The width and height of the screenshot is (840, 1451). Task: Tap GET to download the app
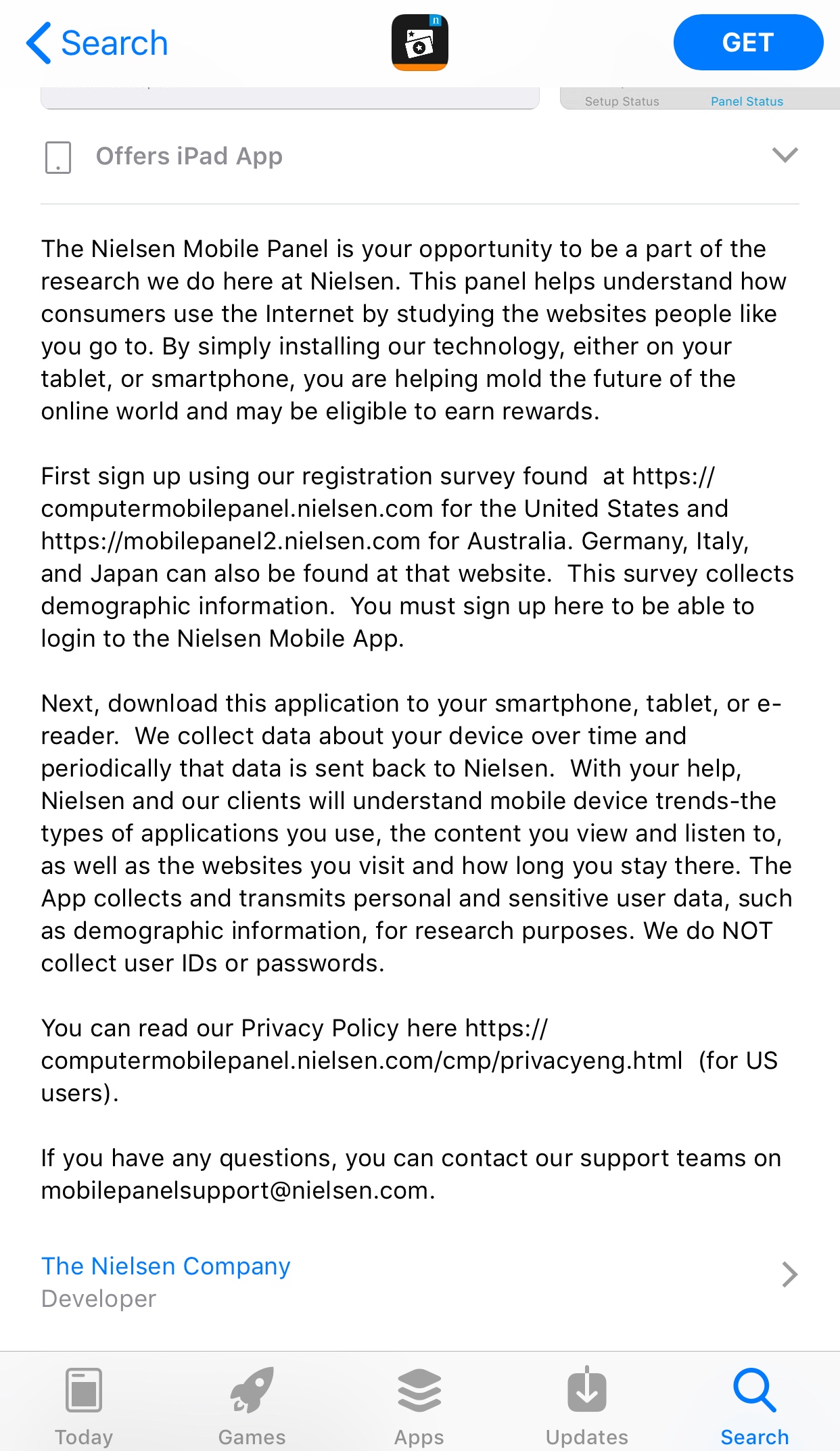coord(748,43)
